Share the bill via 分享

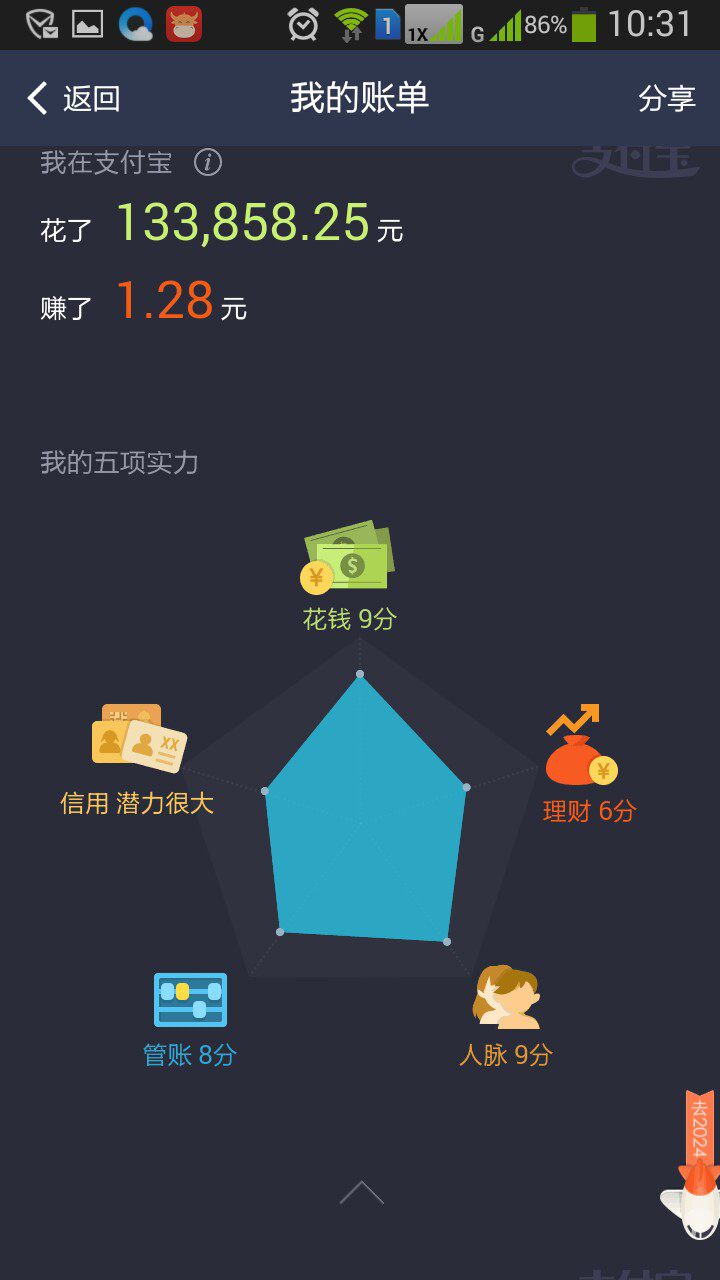(667, 98)
